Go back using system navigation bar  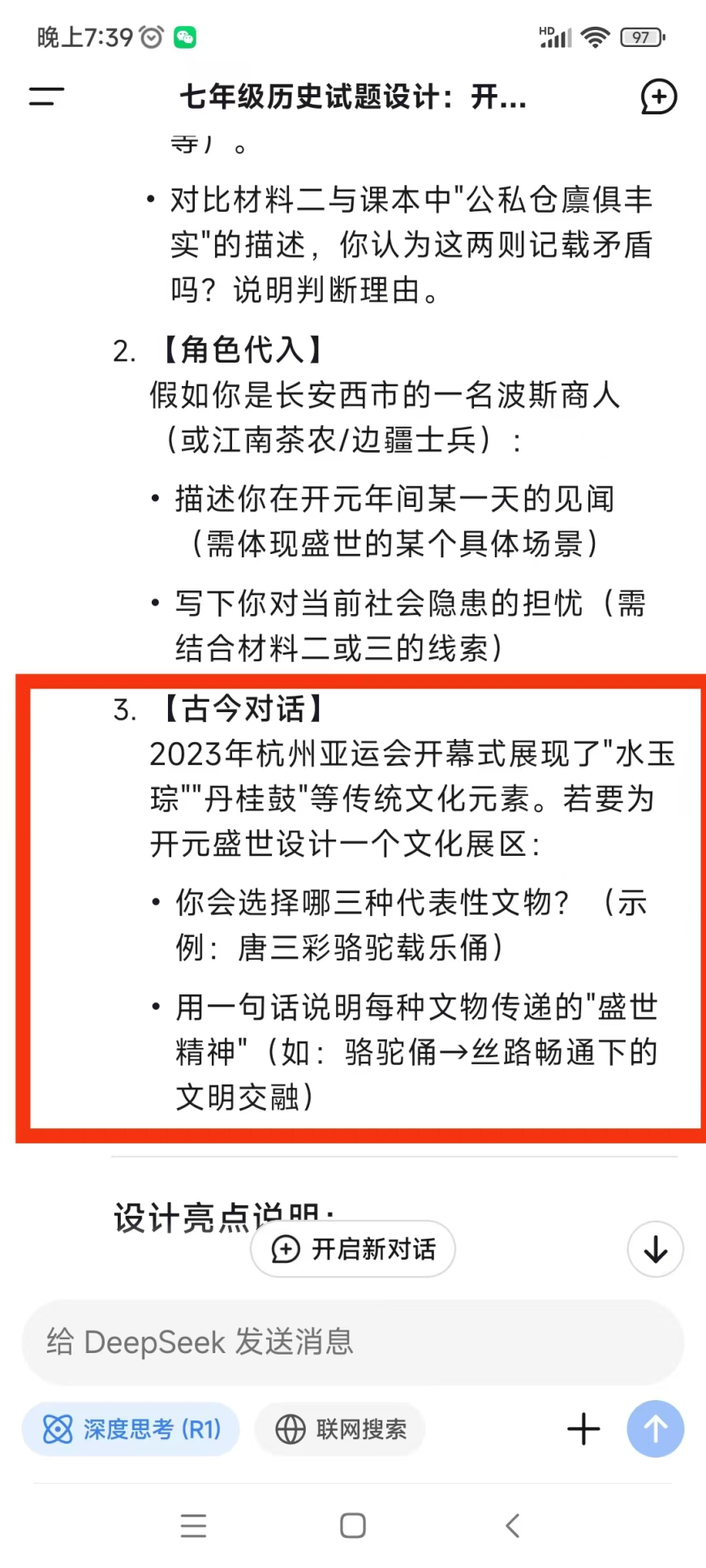[x=512, y=1526]
